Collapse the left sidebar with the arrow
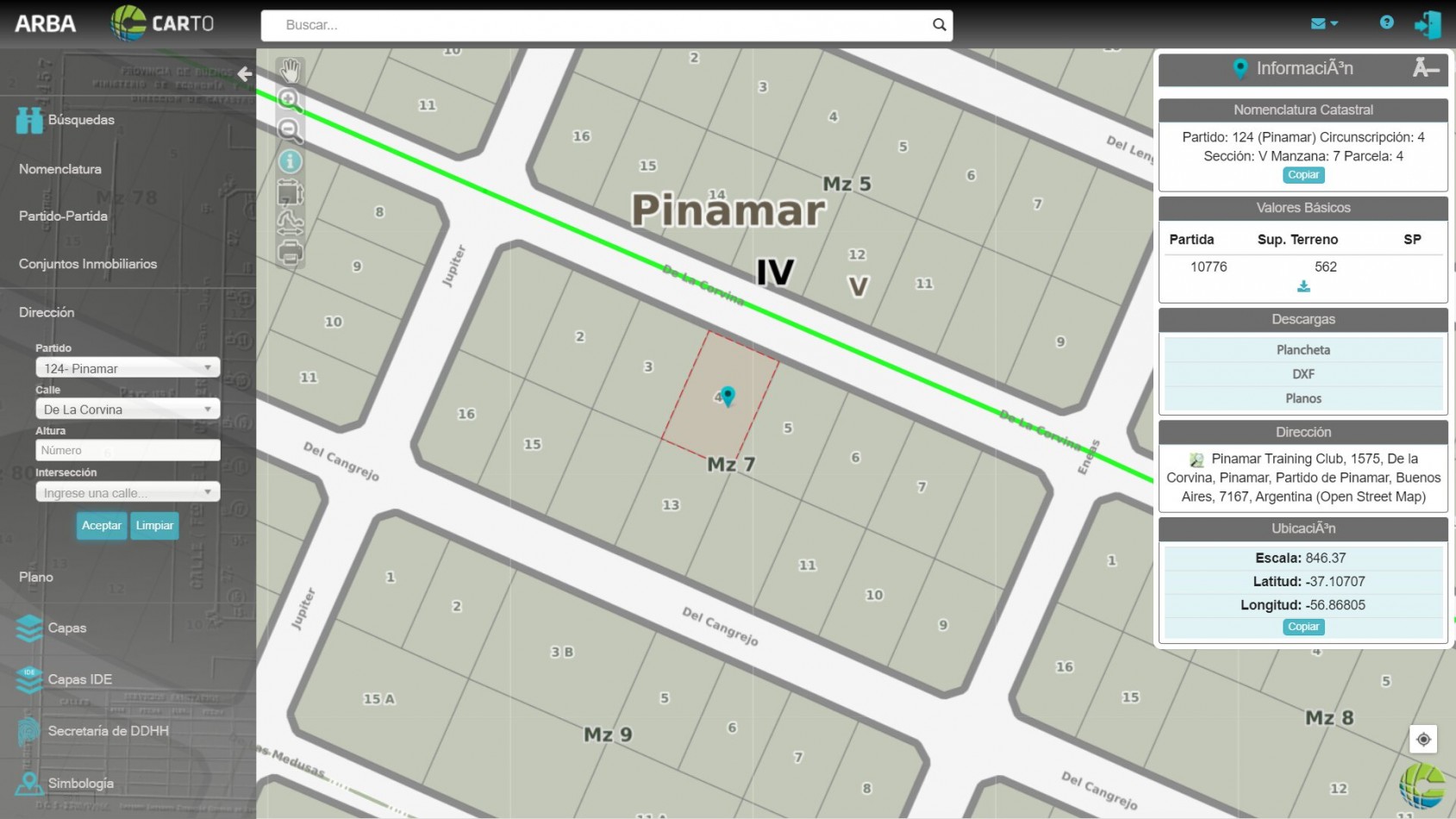This screenshot has width=1456, height=819. [x=245, y=74]
